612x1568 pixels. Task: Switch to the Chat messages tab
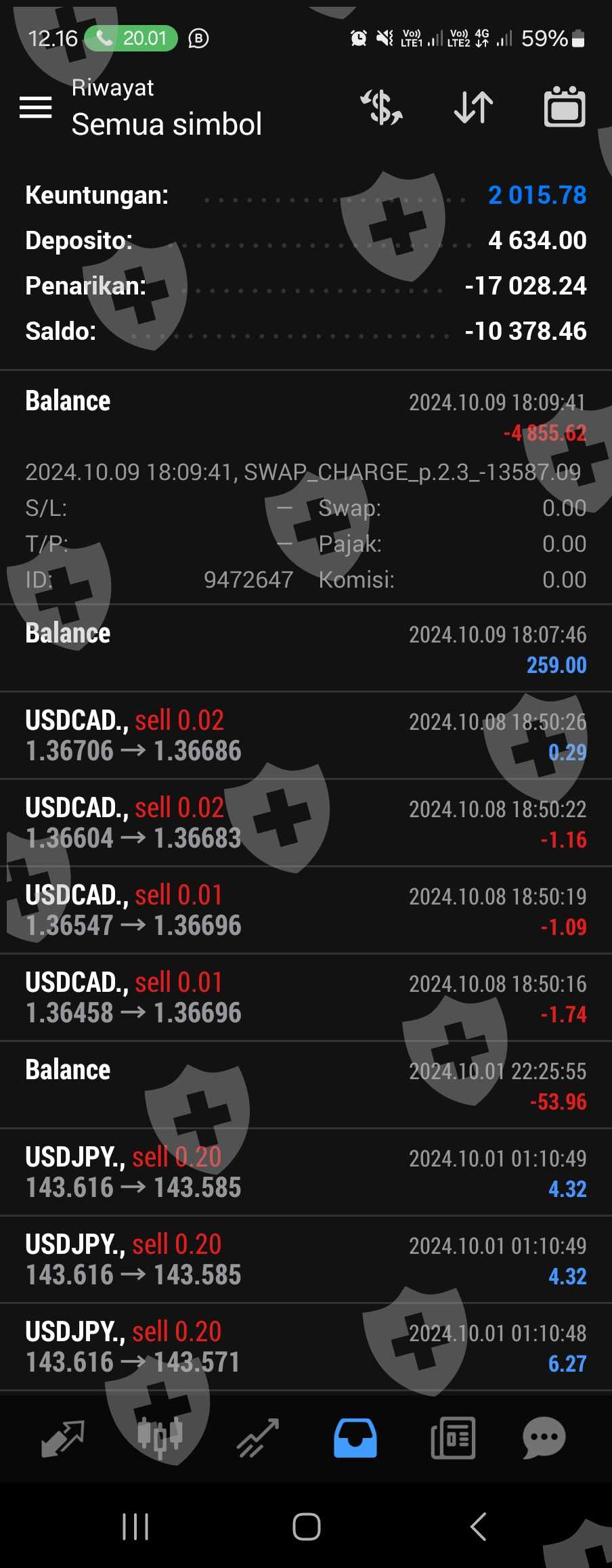tap(544, 1438)
